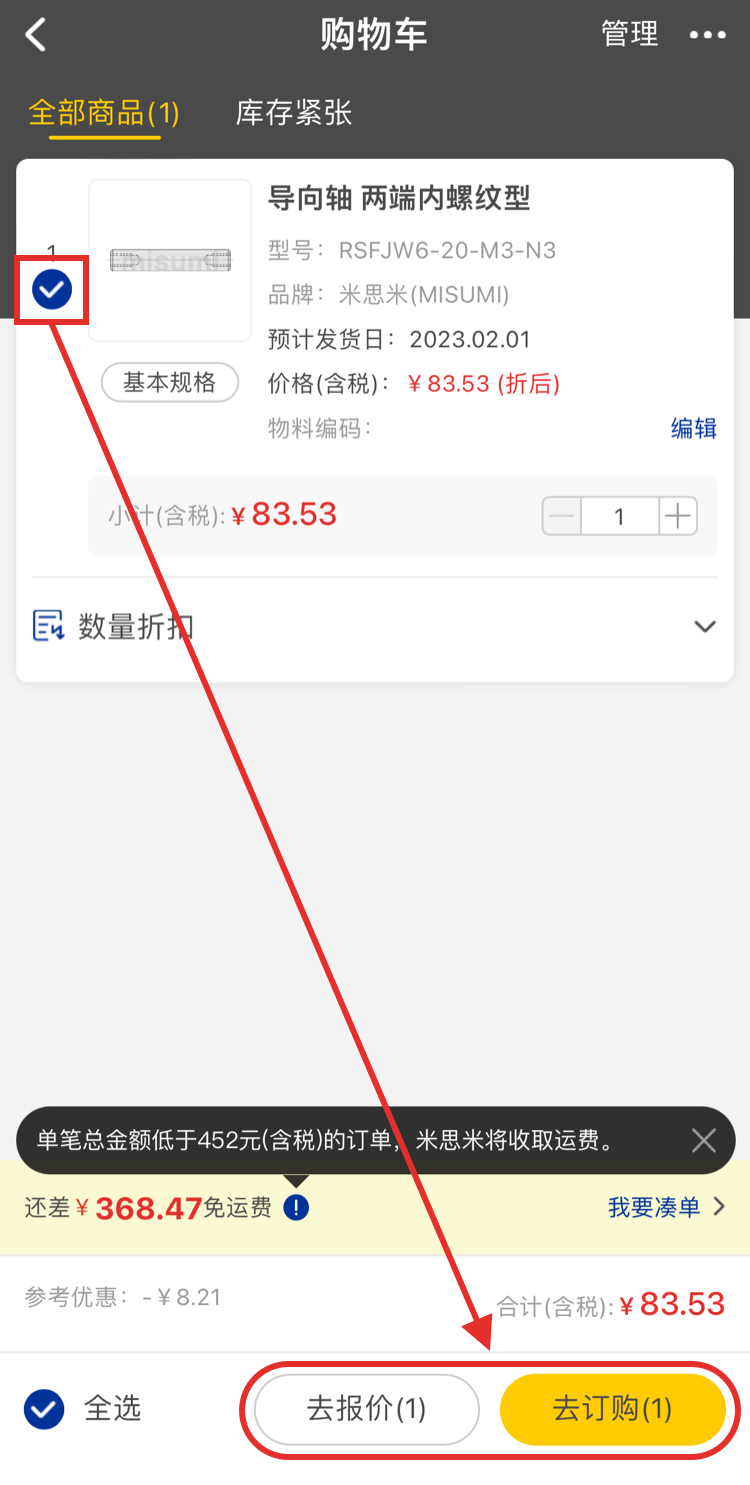Viewport: 750px width, 1485px height.
Task: Proceed with 去订购(1) to order
Action: pos(612,1409)
